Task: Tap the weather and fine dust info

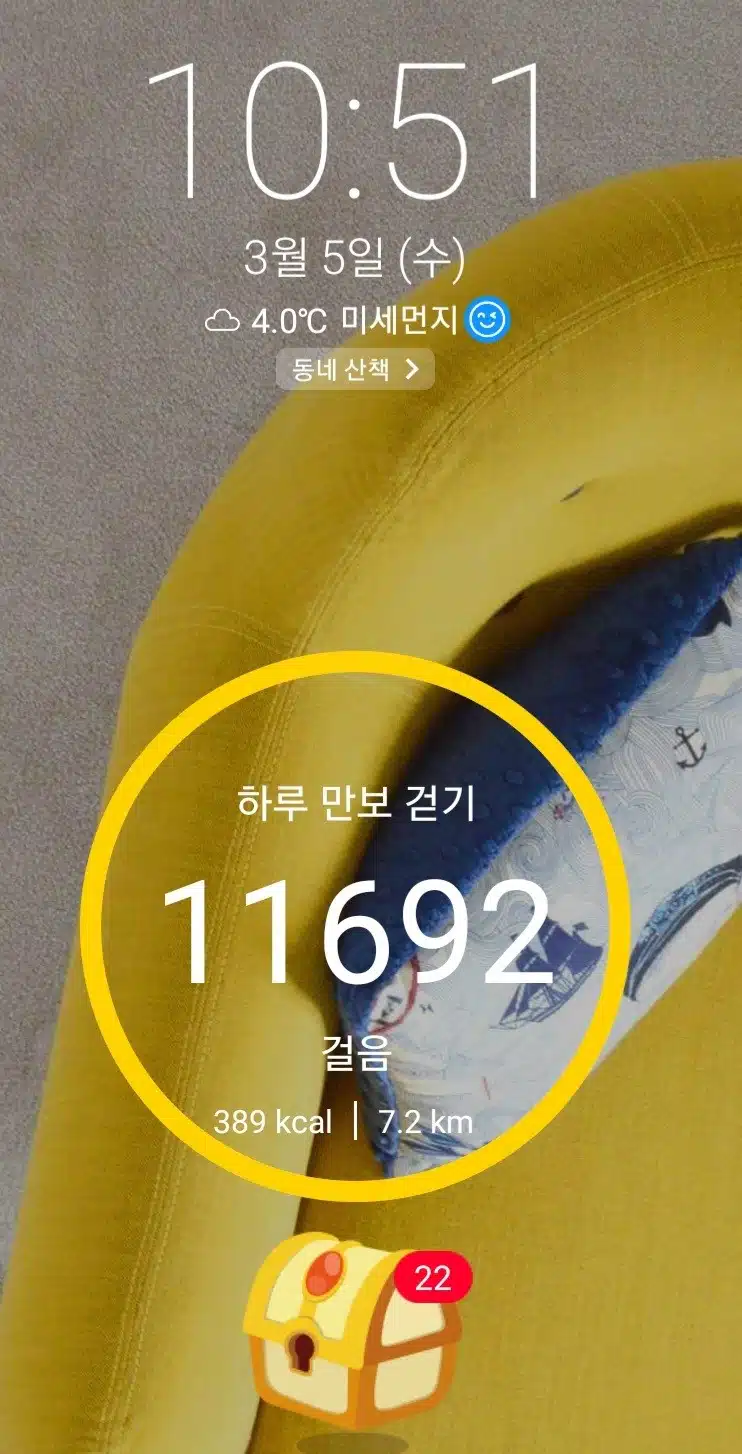Action: coord(356,320)
